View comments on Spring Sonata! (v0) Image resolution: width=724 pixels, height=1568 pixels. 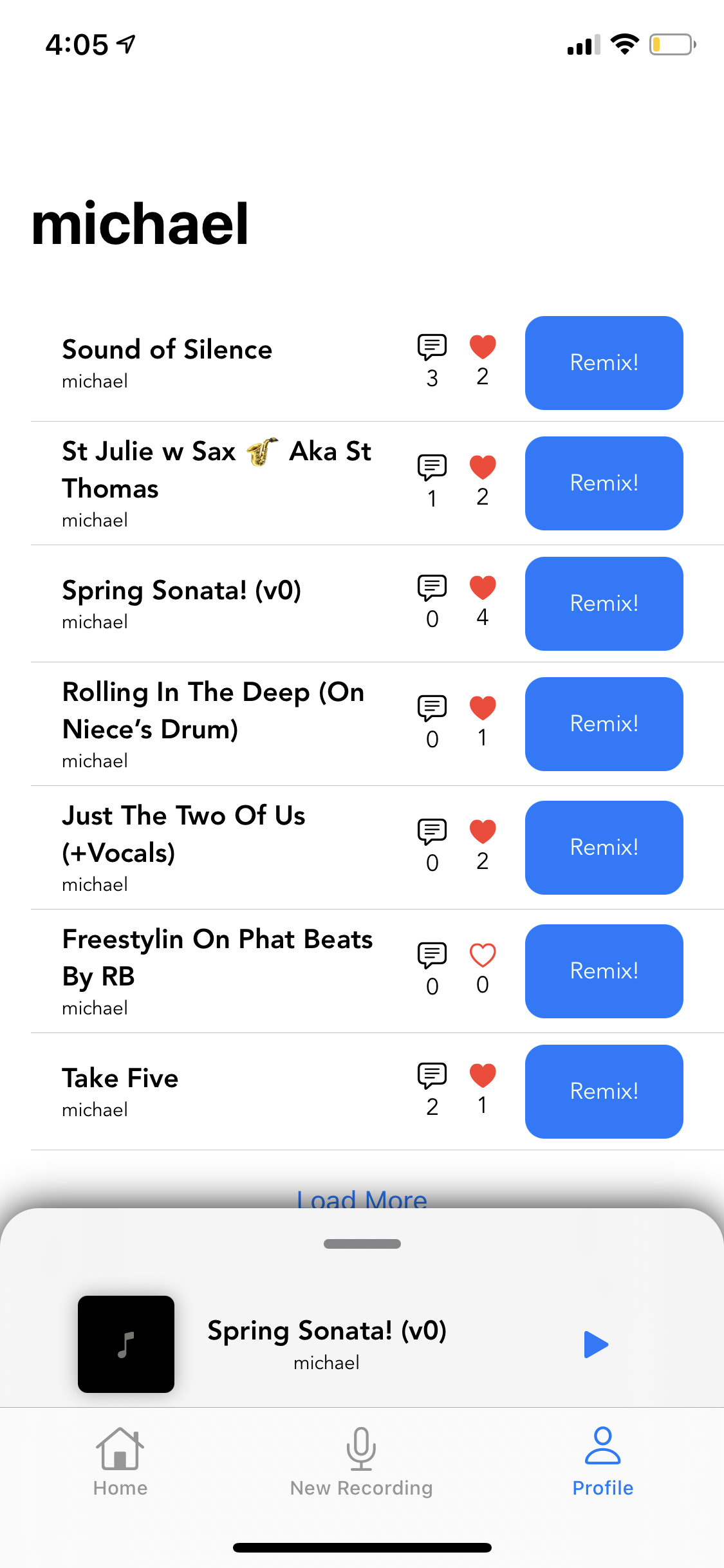point(432,588)
